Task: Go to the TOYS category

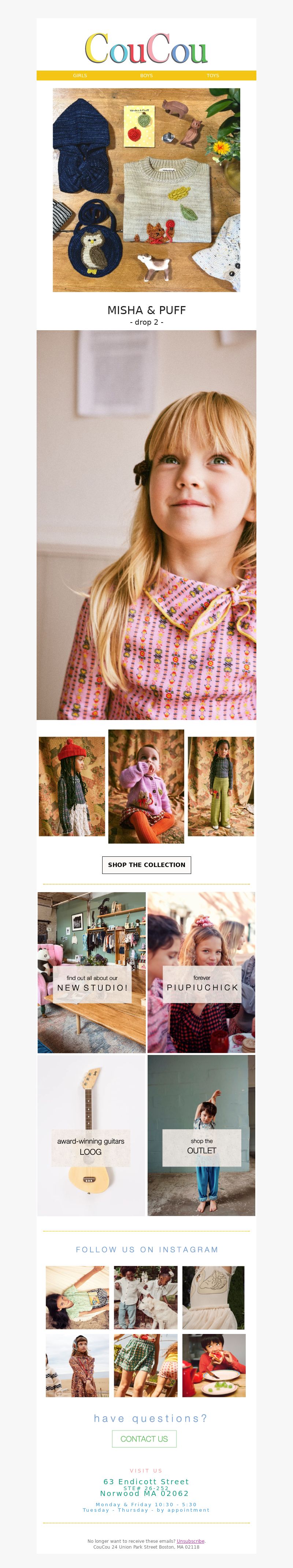Action: [x=212, y=75]
